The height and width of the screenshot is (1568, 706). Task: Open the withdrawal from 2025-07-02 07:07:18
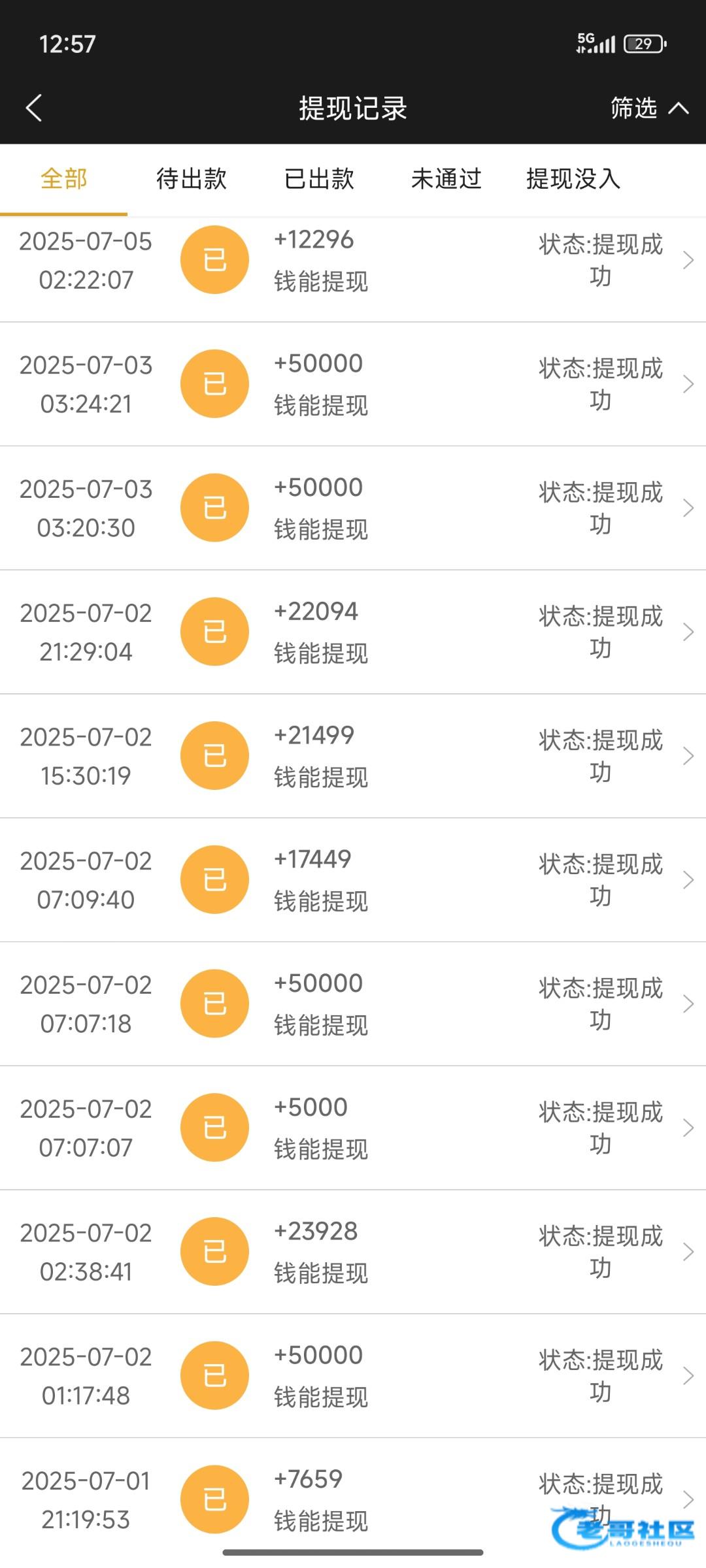point(353,1004)
